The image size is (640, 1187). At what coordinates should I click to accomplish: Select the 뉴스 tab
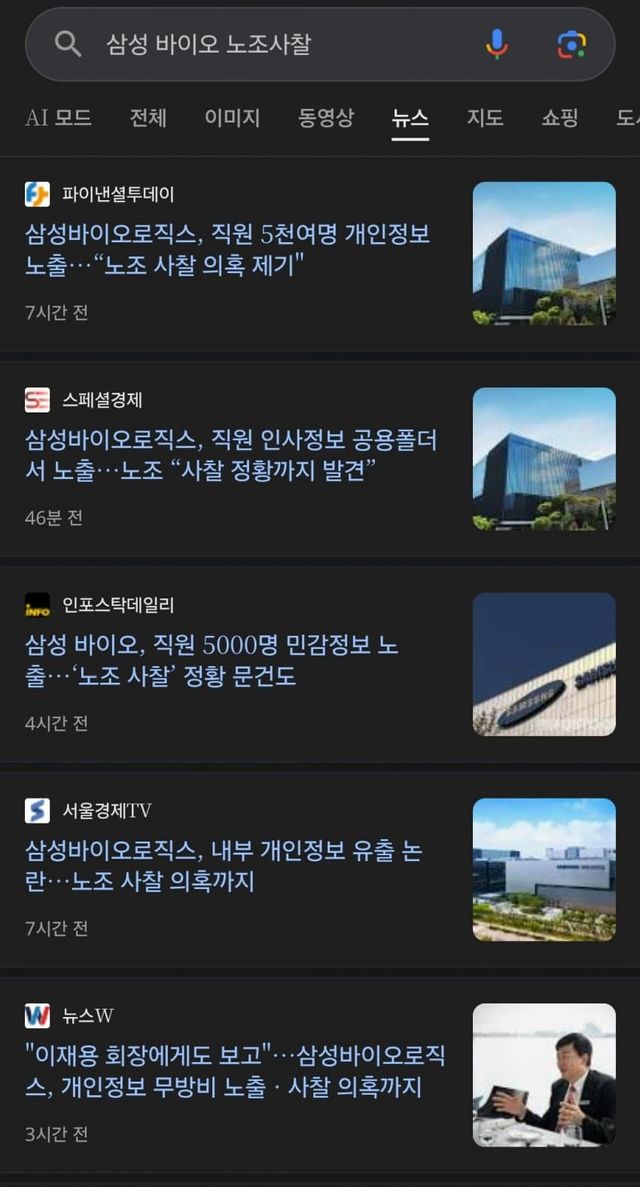[x=410, y=118]
